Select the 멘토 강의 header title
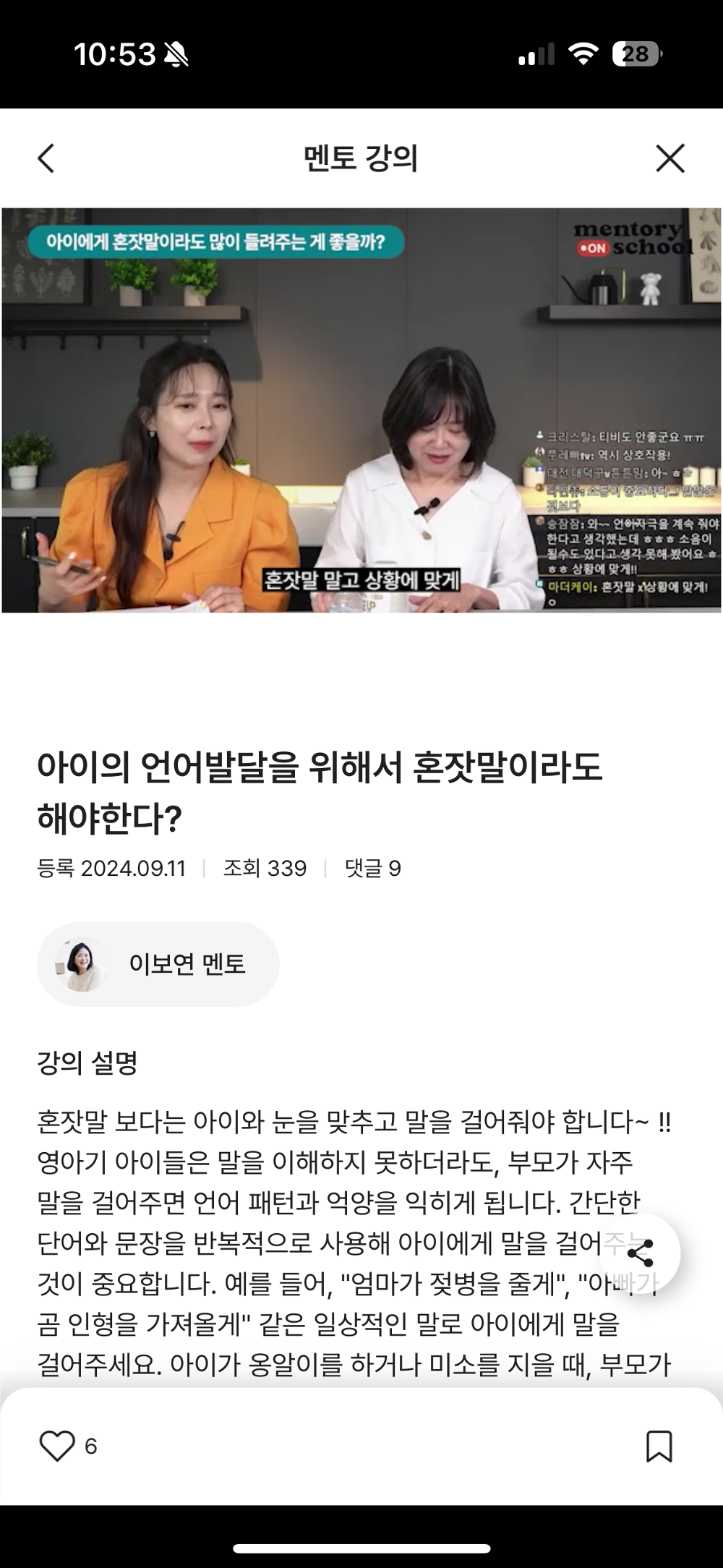 coord(361,159)
